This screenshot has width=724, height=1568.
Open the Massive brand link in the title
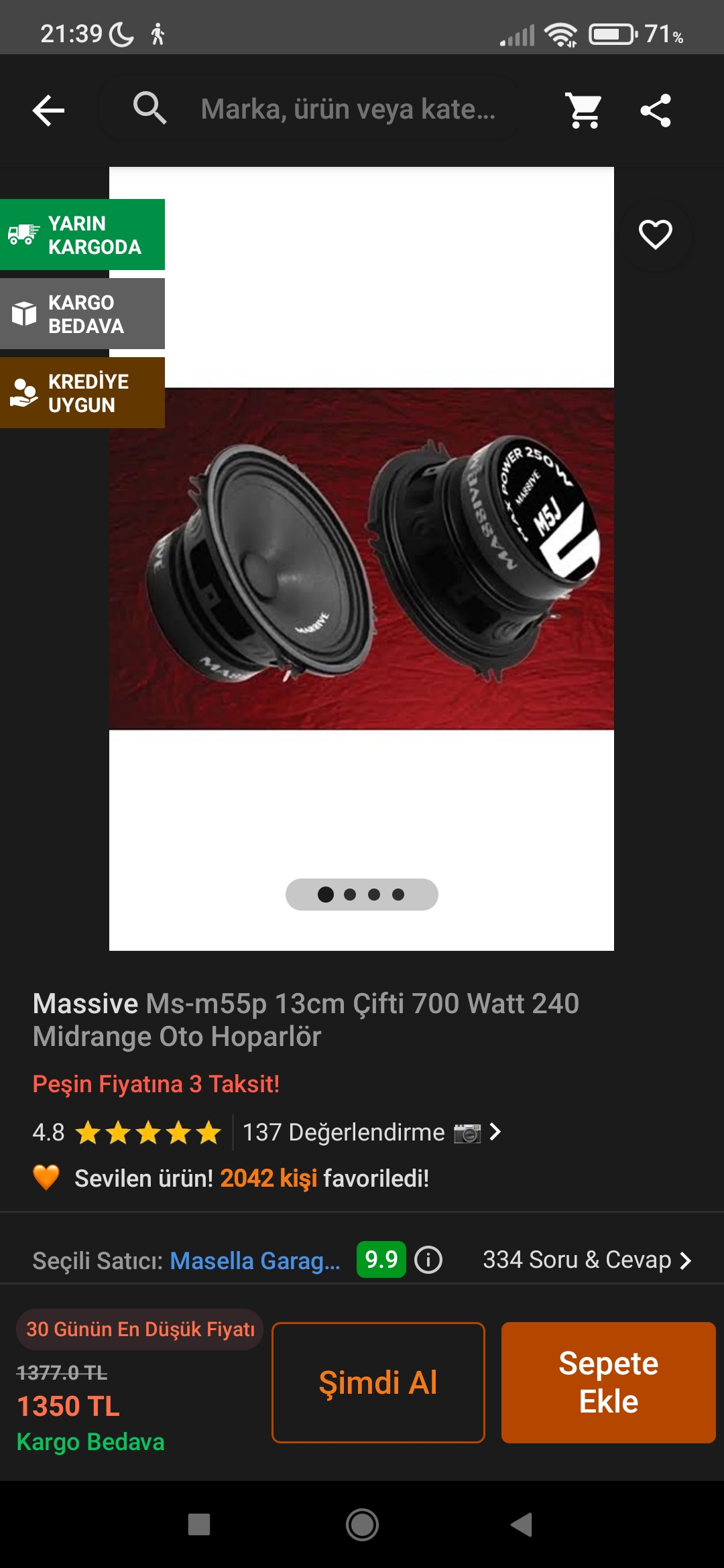coord(85,1004)
